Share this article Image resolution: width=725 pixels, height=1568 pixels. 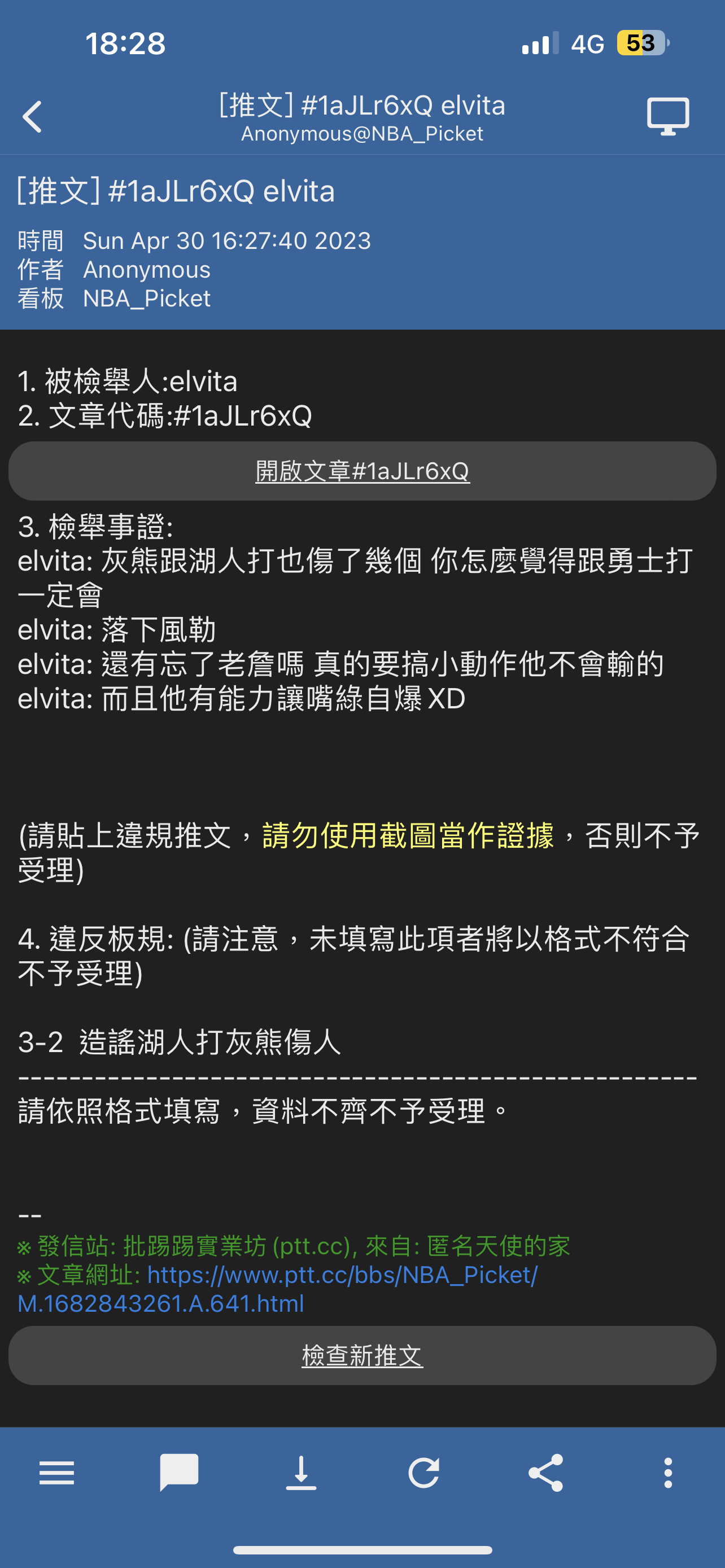(x=546, y=1473)
